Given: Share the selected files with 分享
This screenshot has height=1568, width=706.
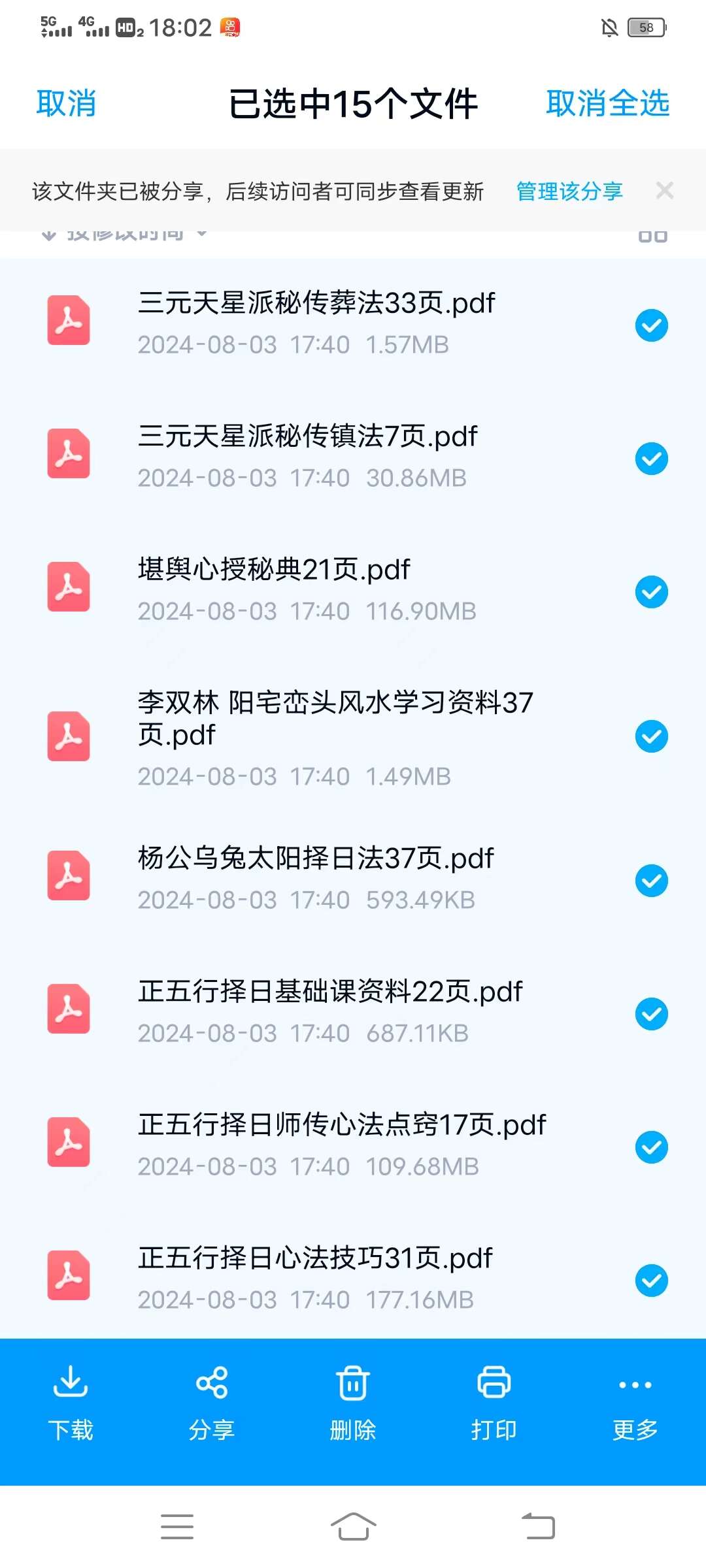Looking at the screenshot, I should pyautogui.click(x=212, y=1402).
